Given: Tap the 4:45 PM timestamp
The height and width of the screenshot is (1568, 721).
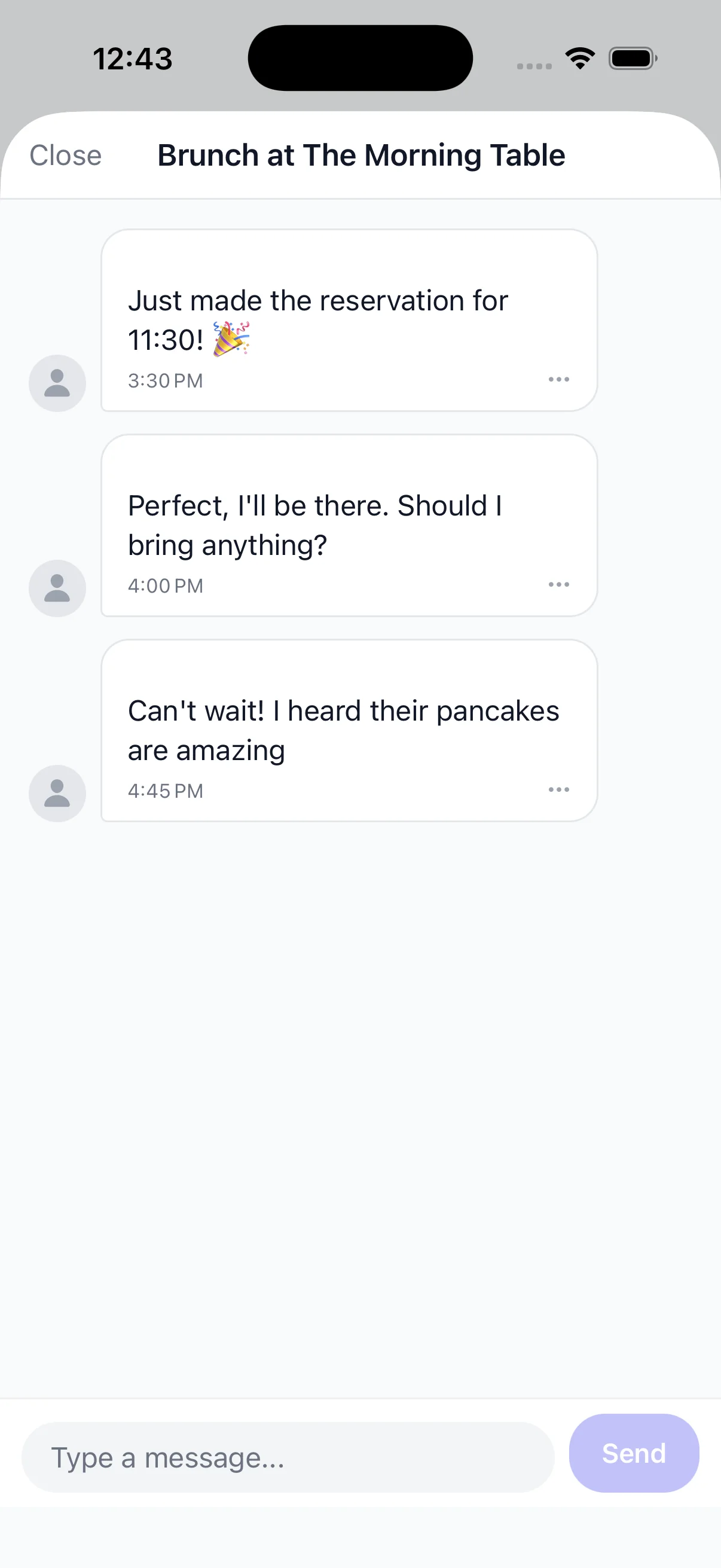Looking at the screenshot, I should 165,791.
